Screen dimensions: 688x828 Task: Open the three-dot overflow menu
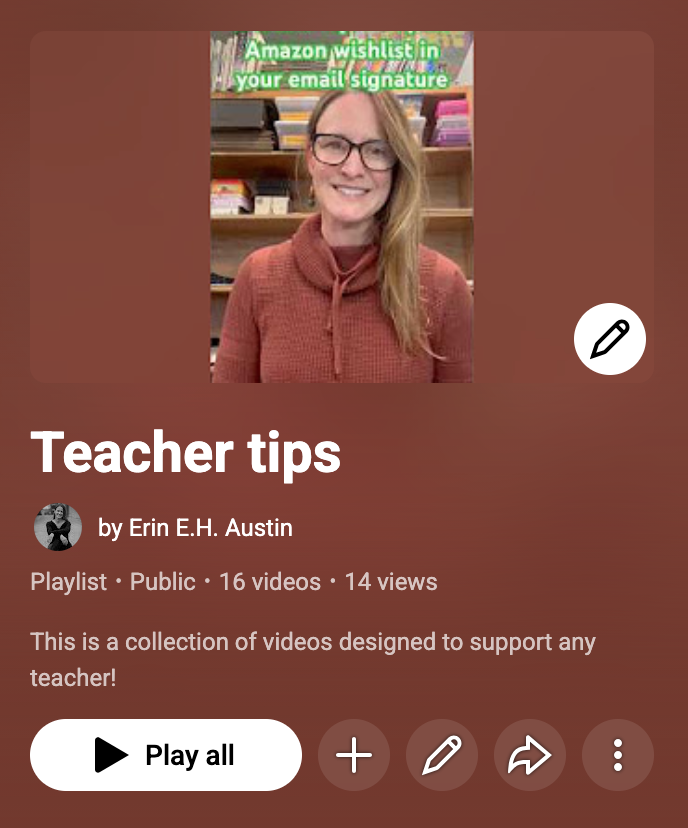618,755
